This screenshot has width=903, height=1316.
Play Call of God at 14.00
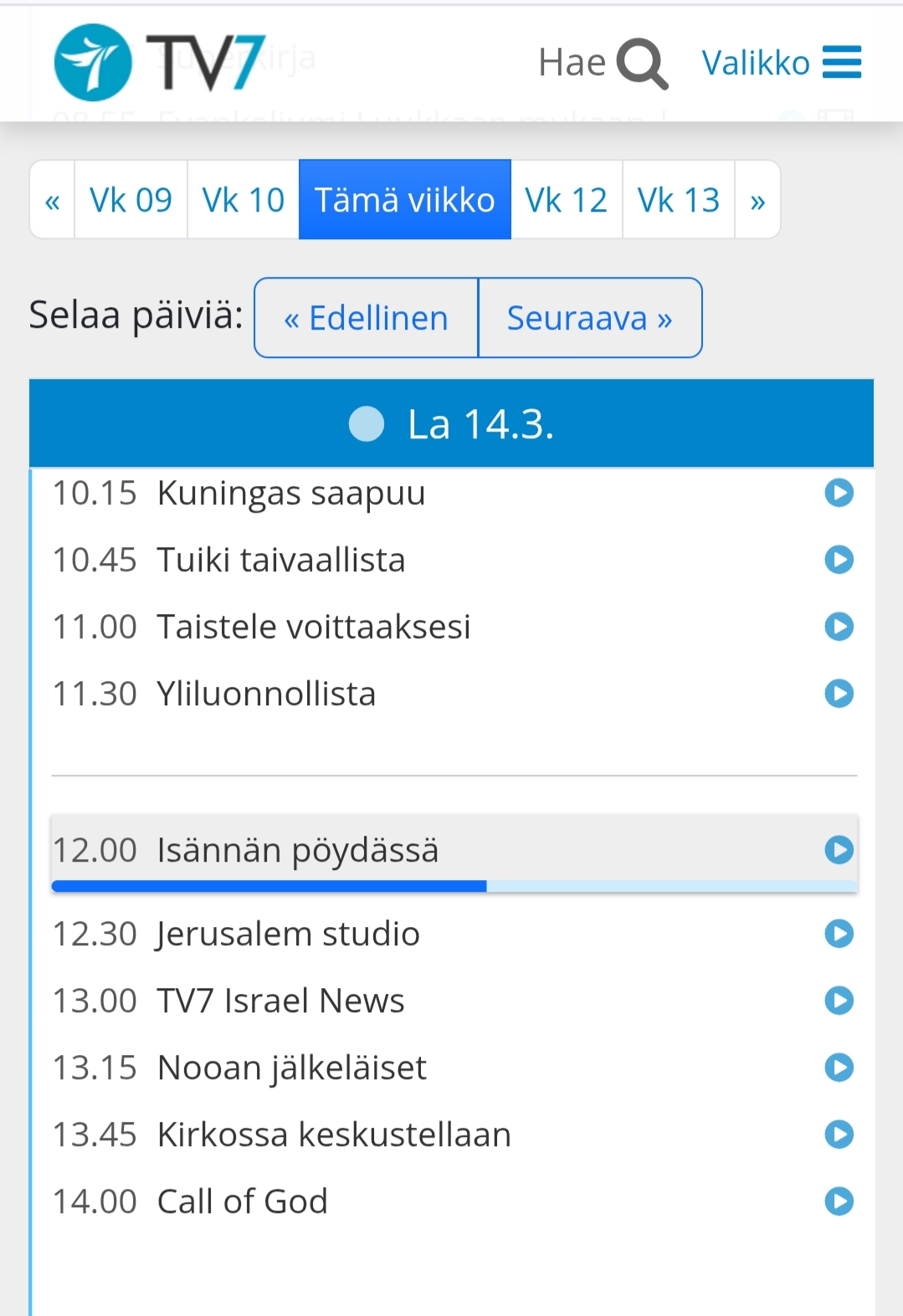tap(839, 1201)
